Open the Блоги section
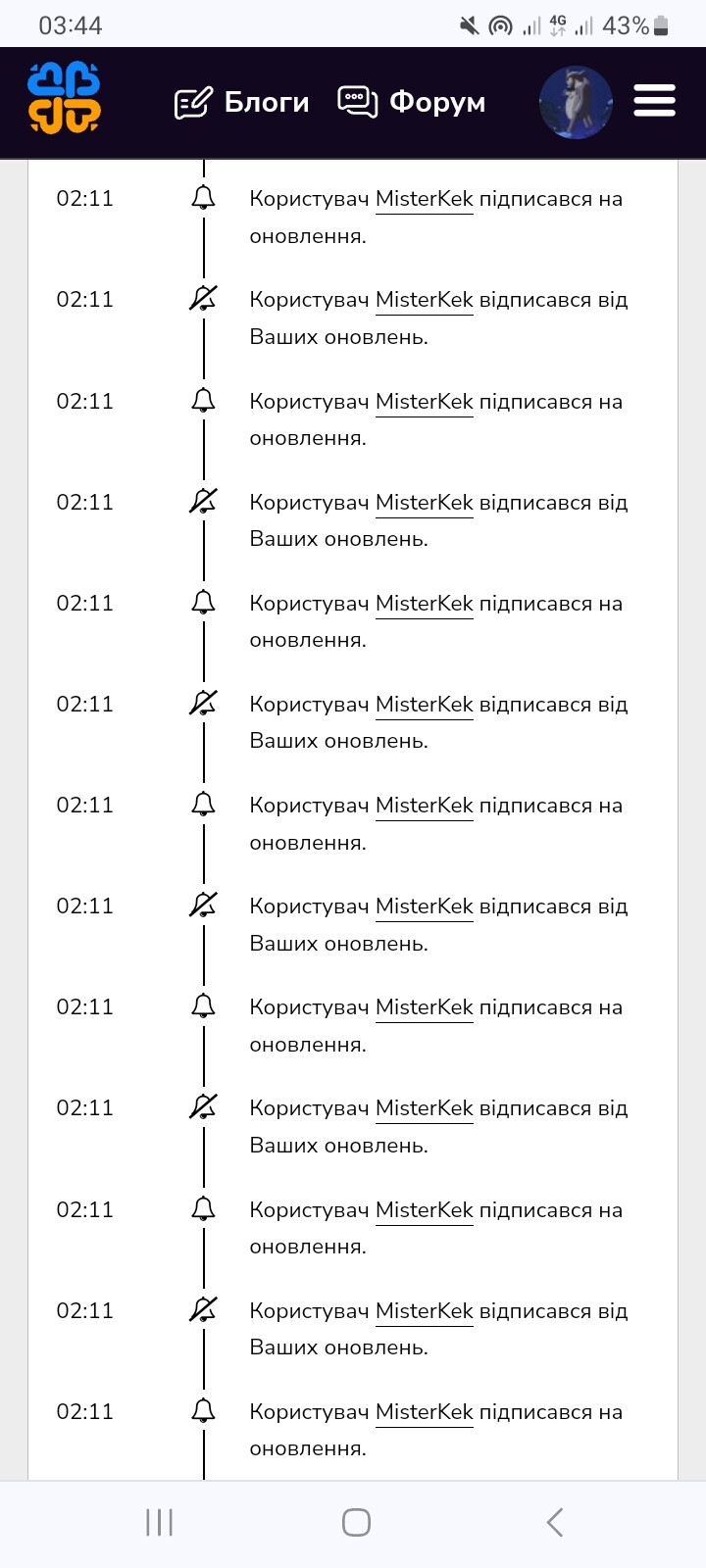 [242, 102]
